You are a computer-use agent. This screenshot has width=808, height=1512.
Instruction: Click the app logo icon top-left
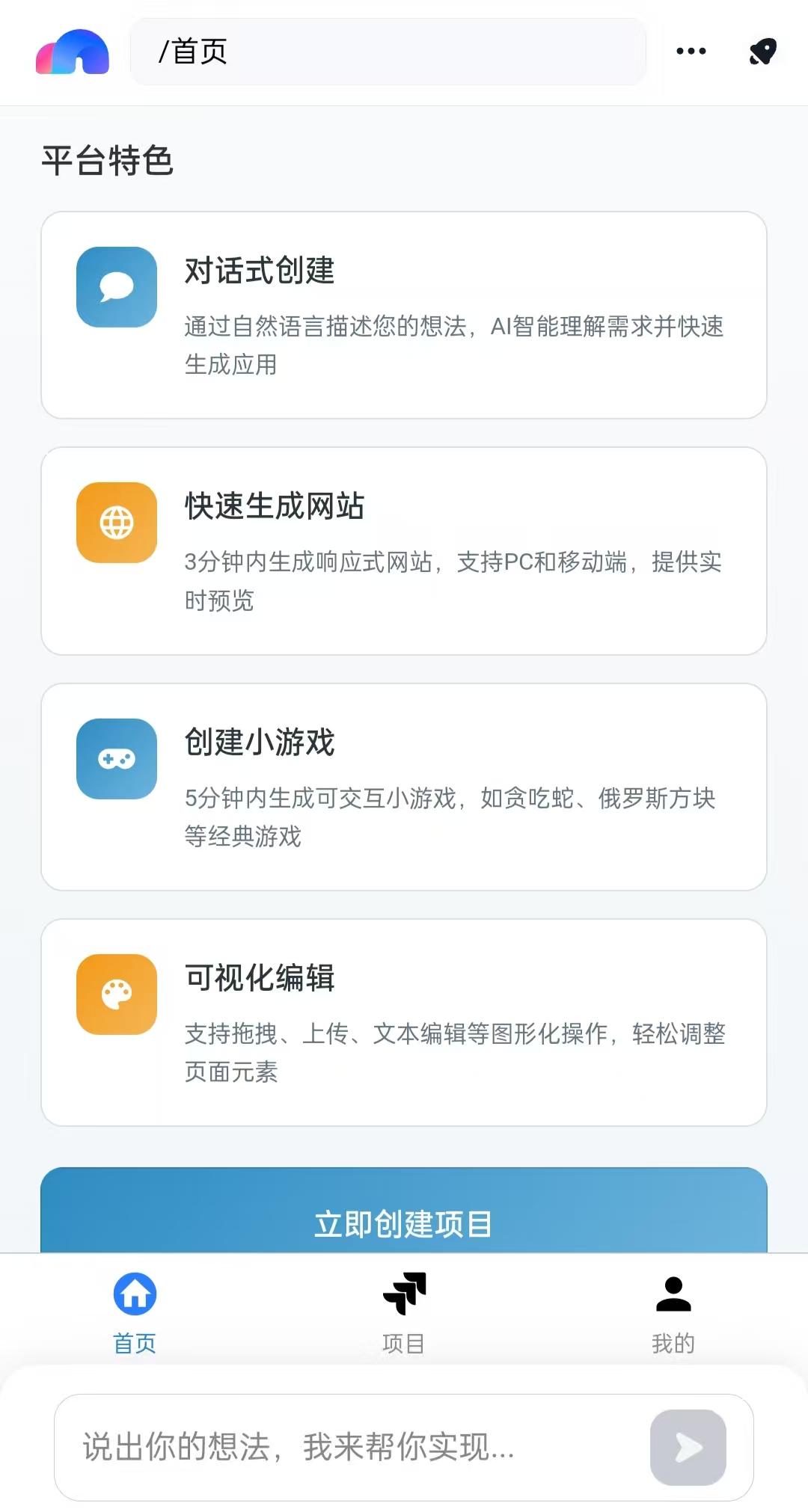click(x=73, y=52)
